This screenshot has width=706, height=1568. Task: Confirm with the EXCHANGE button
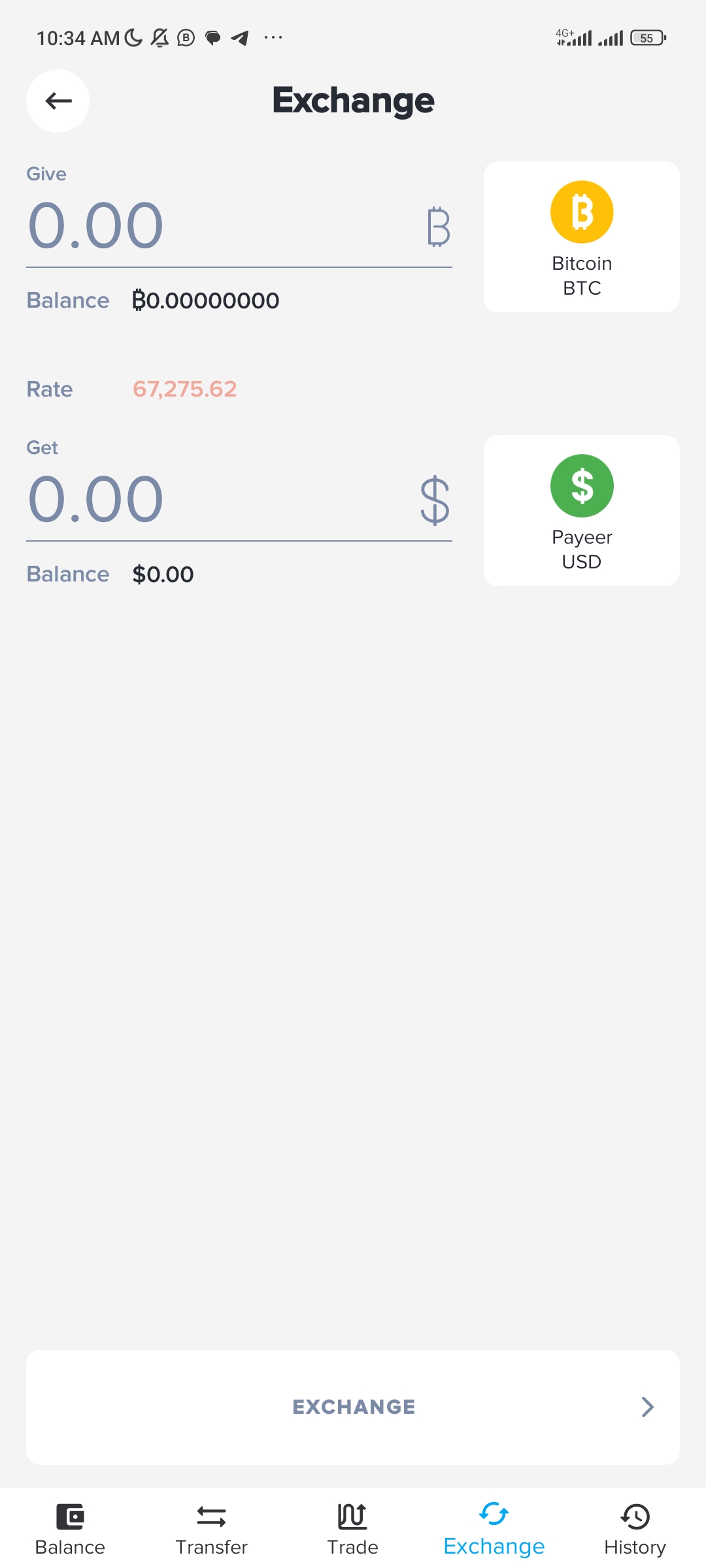pos(353,1407)
